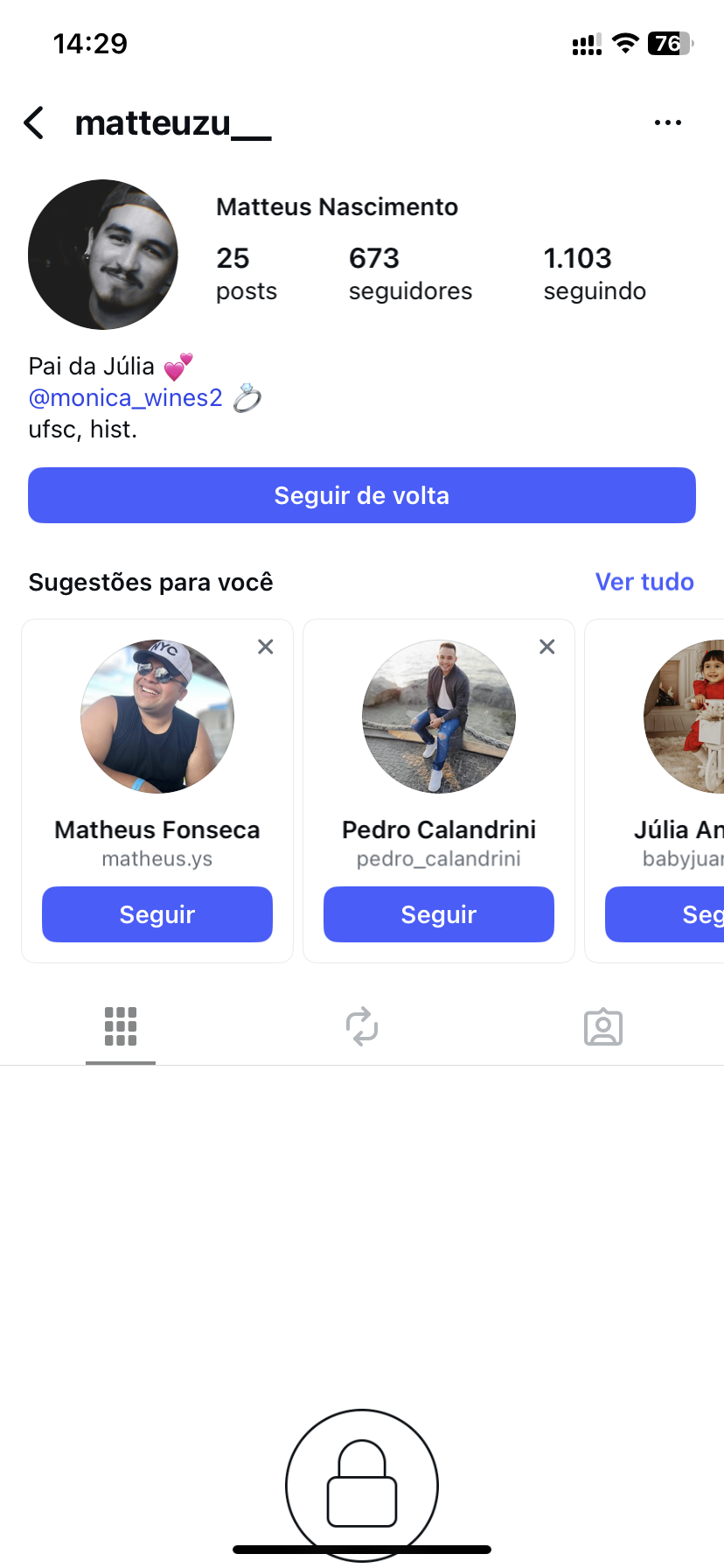
Task: Follow Pedro Calandrini
Action: [x=439, y=914]
